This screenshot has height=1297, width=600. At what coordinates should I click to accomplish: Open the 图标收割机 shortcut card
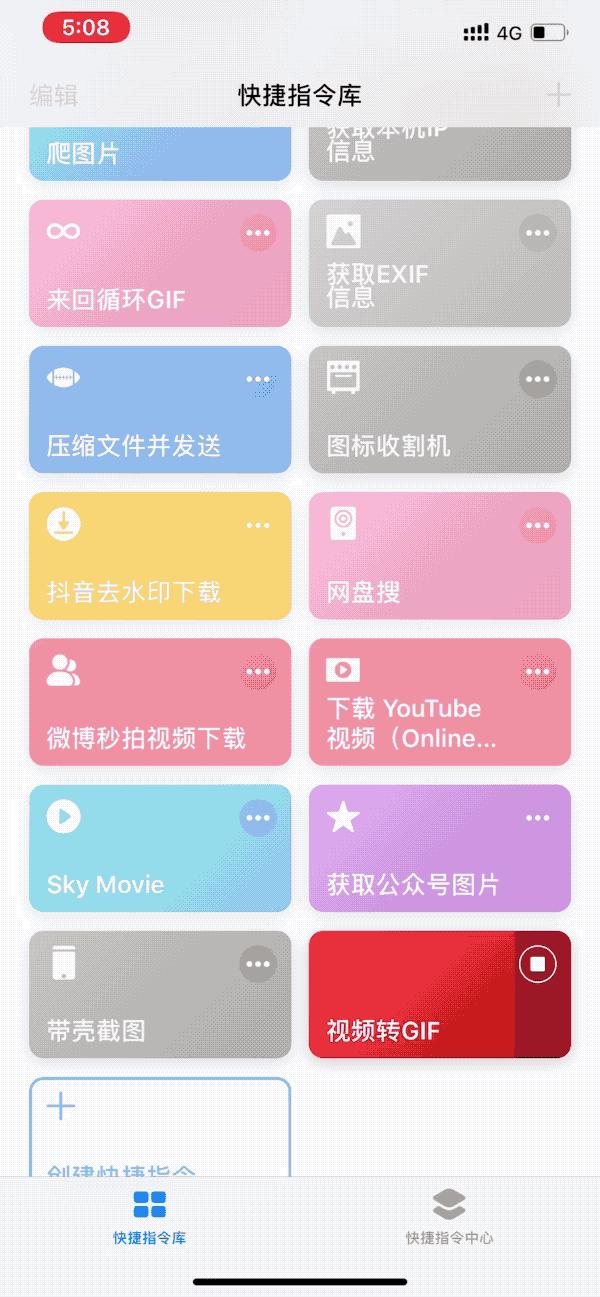pyautogui.click(x=440, y=410)
